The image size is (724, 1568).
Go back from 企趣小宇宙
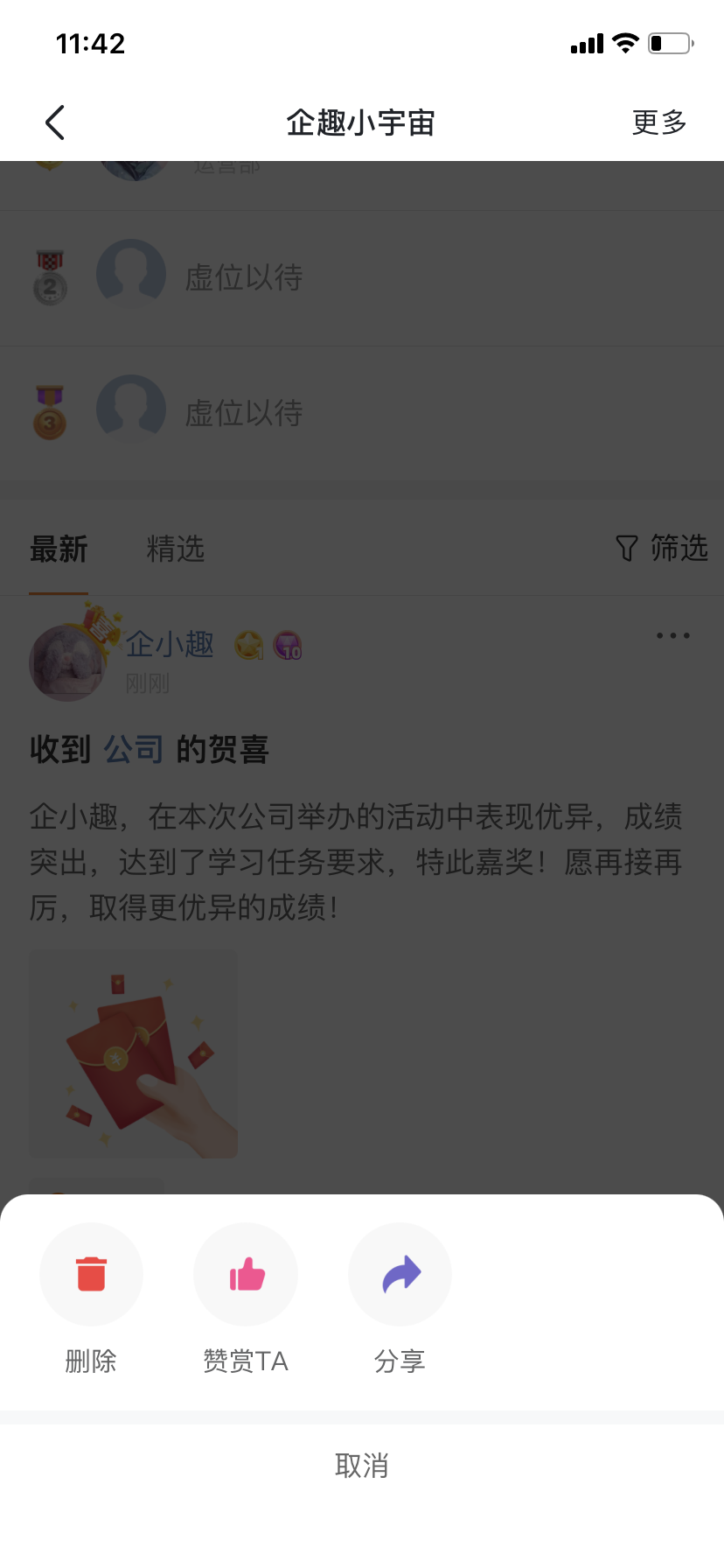(x=55, y=122)
